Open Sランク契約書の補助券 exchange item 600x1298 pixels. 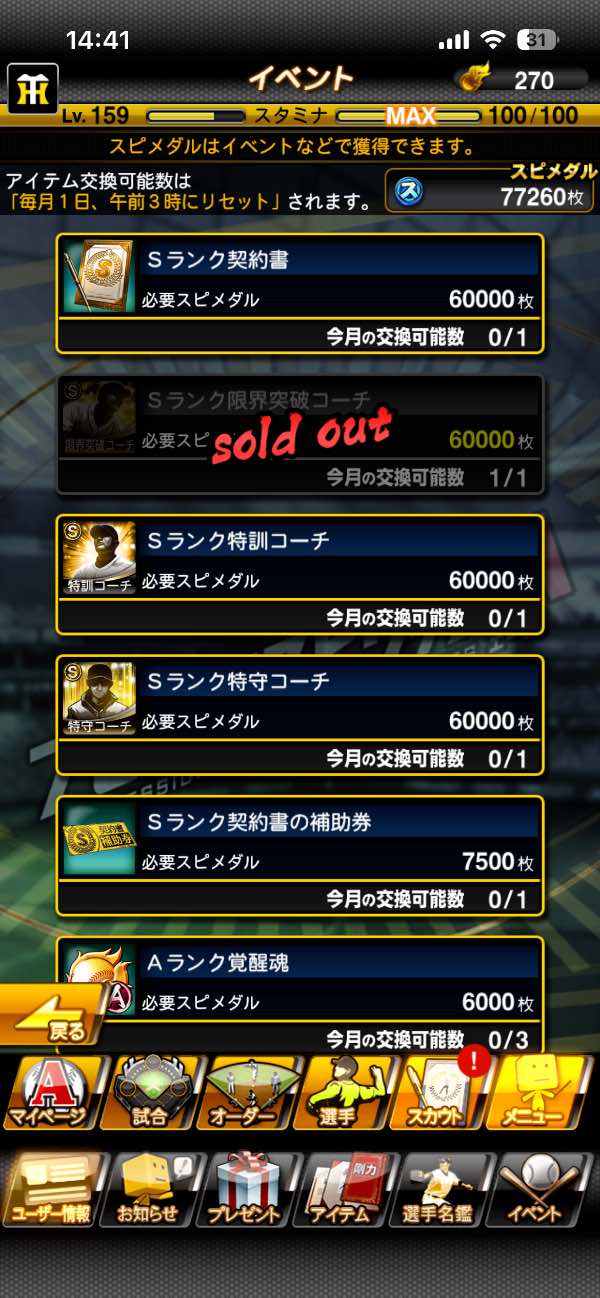pos(300,855)
